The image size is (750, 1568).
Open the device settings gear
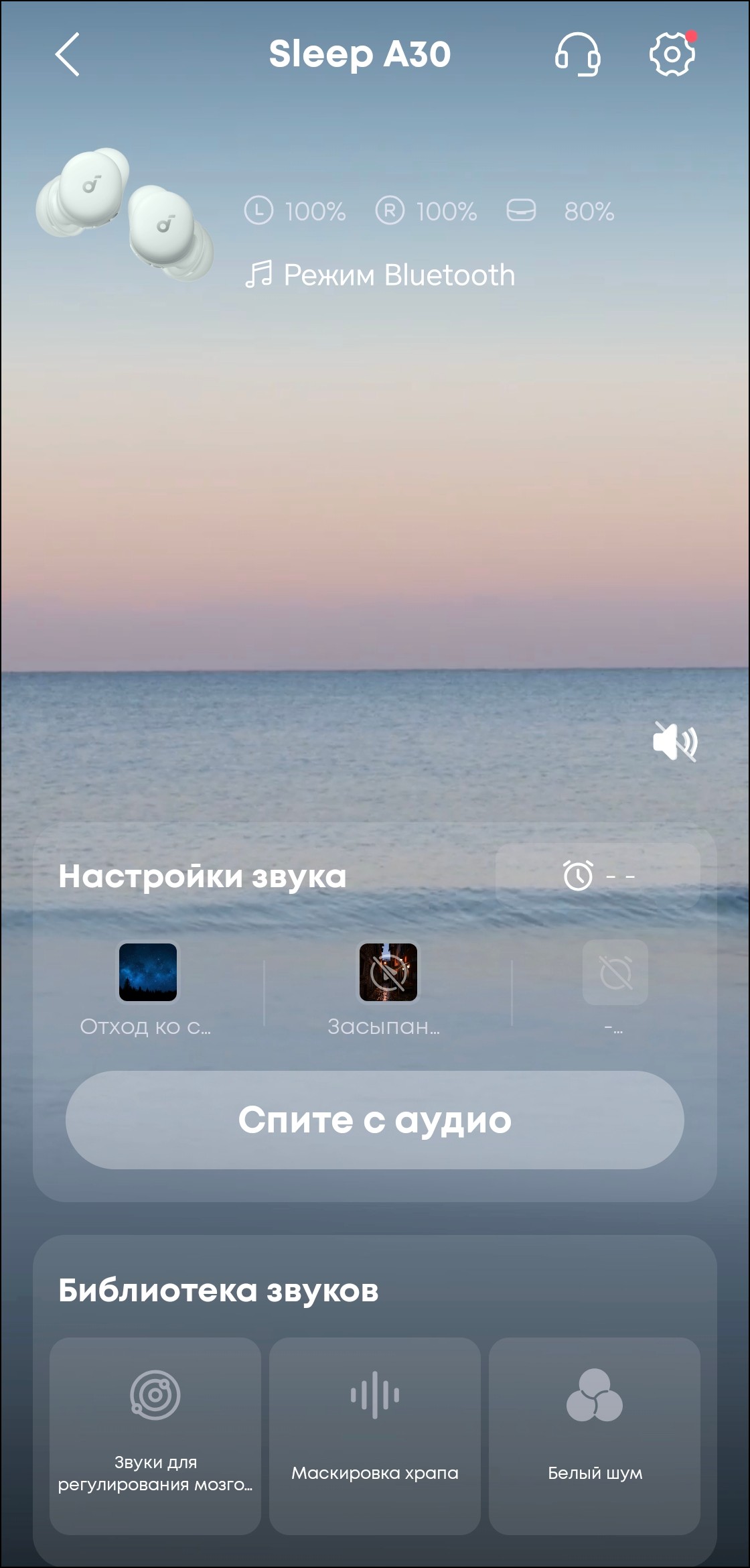coord(672,54)
